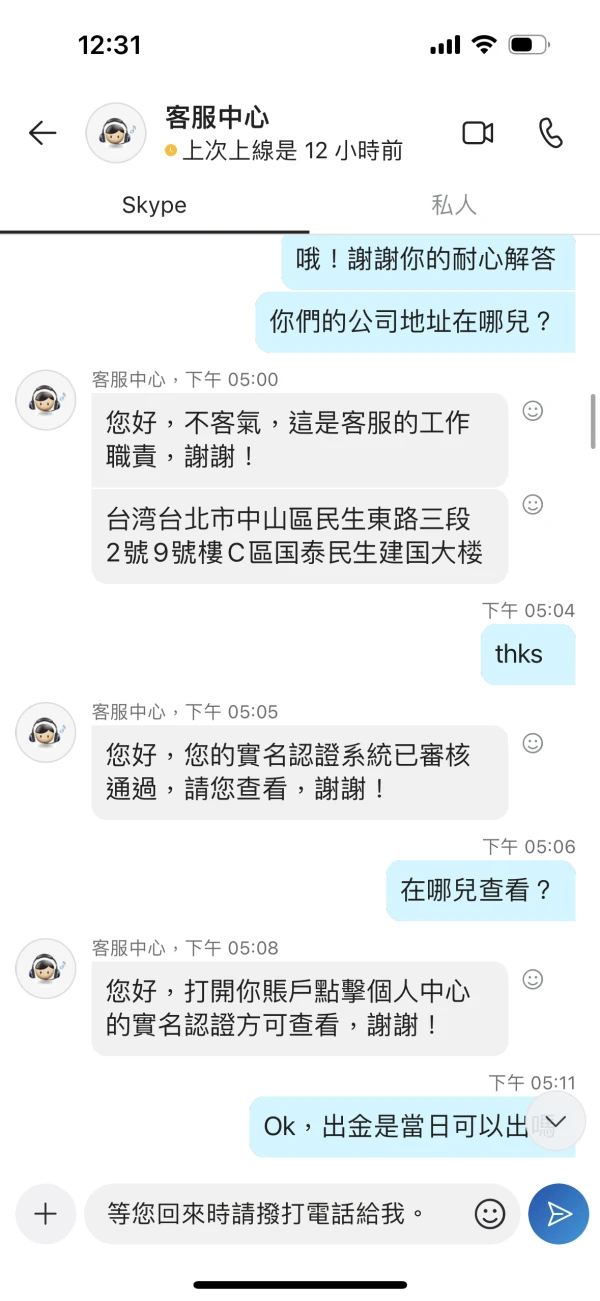Go back with the arrow icon

42,133
